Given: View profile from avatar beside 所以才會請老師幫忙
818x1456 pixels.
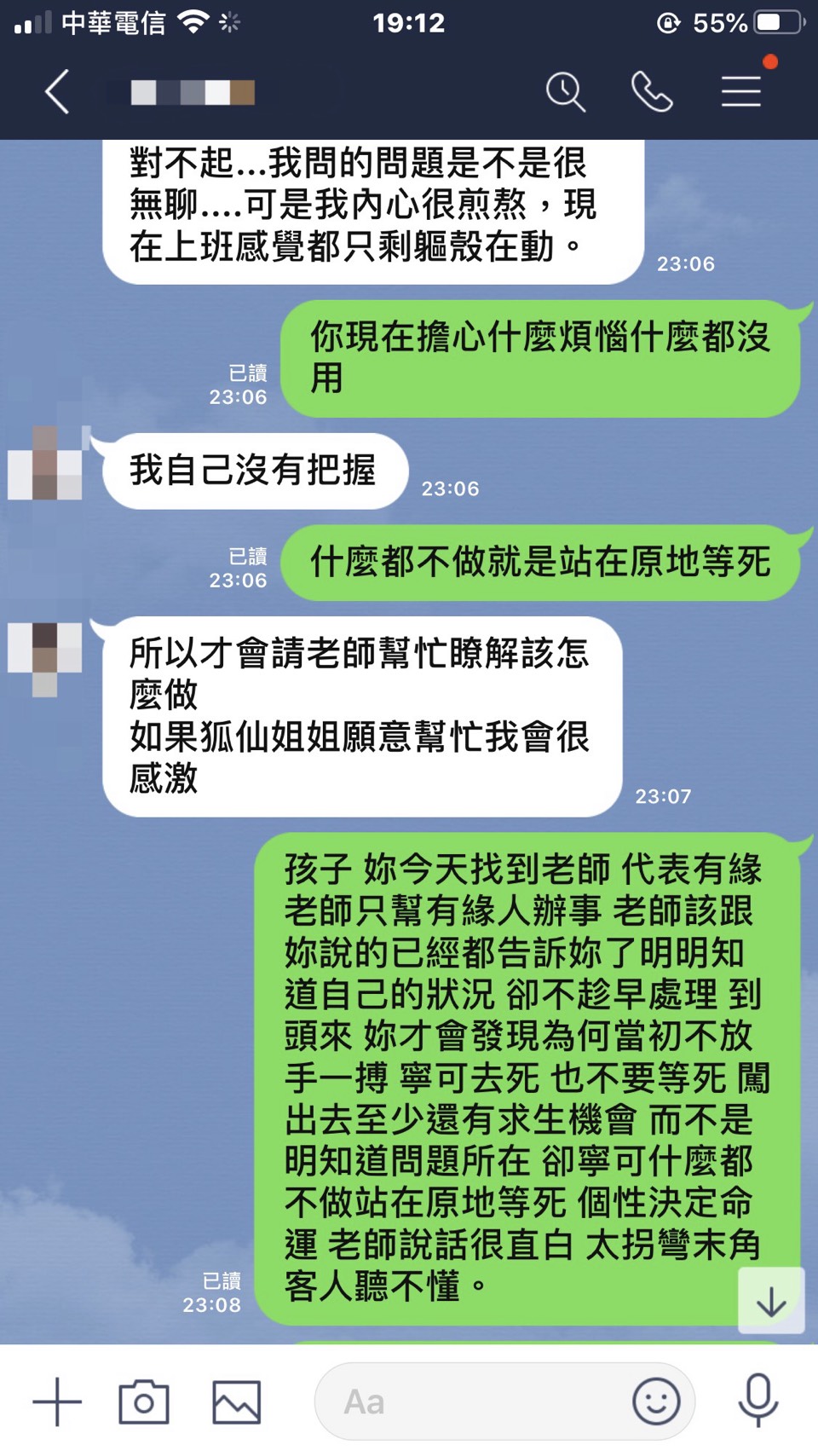Looking at the screenshot, I should (x=45, y=652).
